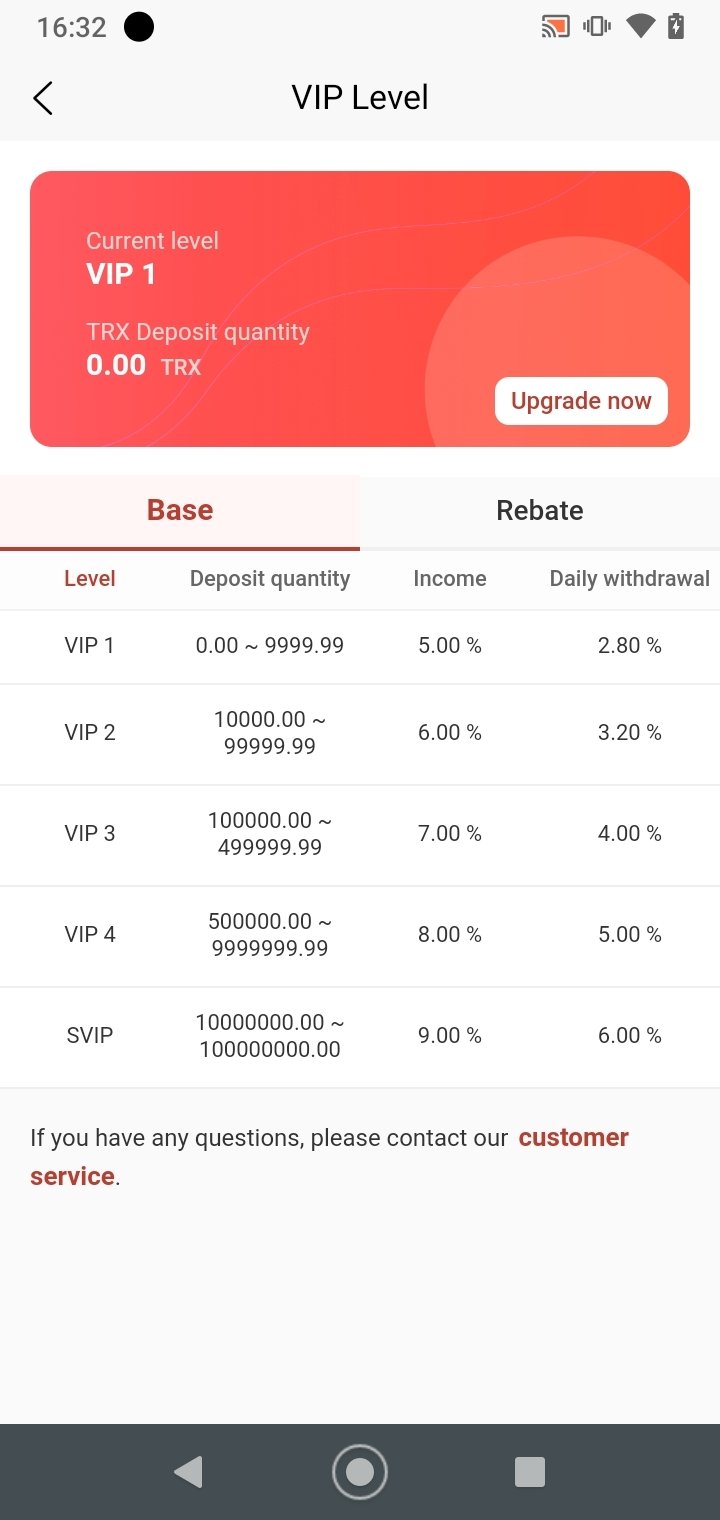Go to the home screen
This screenshot has height=1520, width=720.
(360, 1472)
